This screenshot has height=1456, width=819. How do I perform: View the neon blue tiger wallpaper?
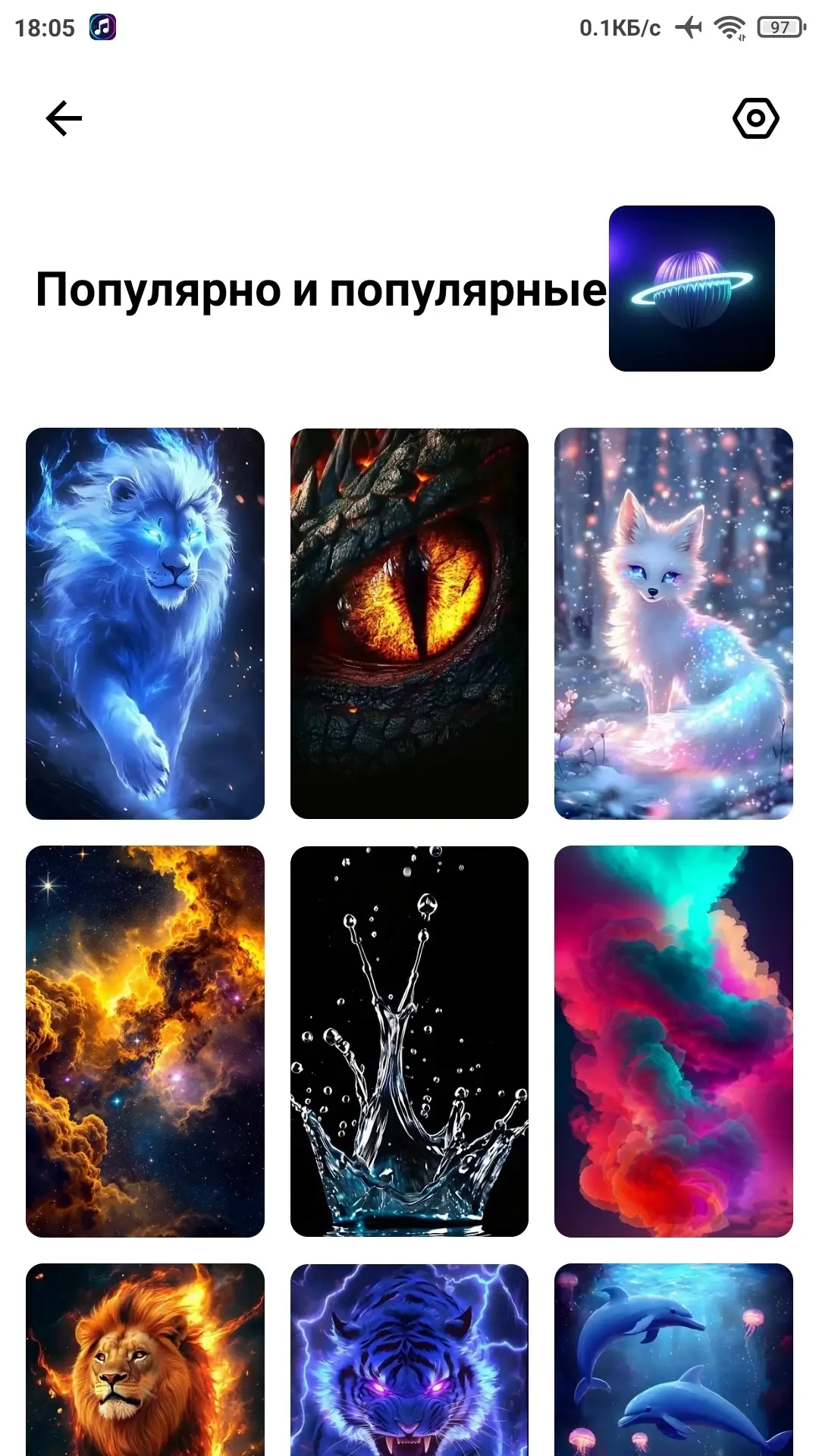pyautogui.click(x=409, y=1361)
